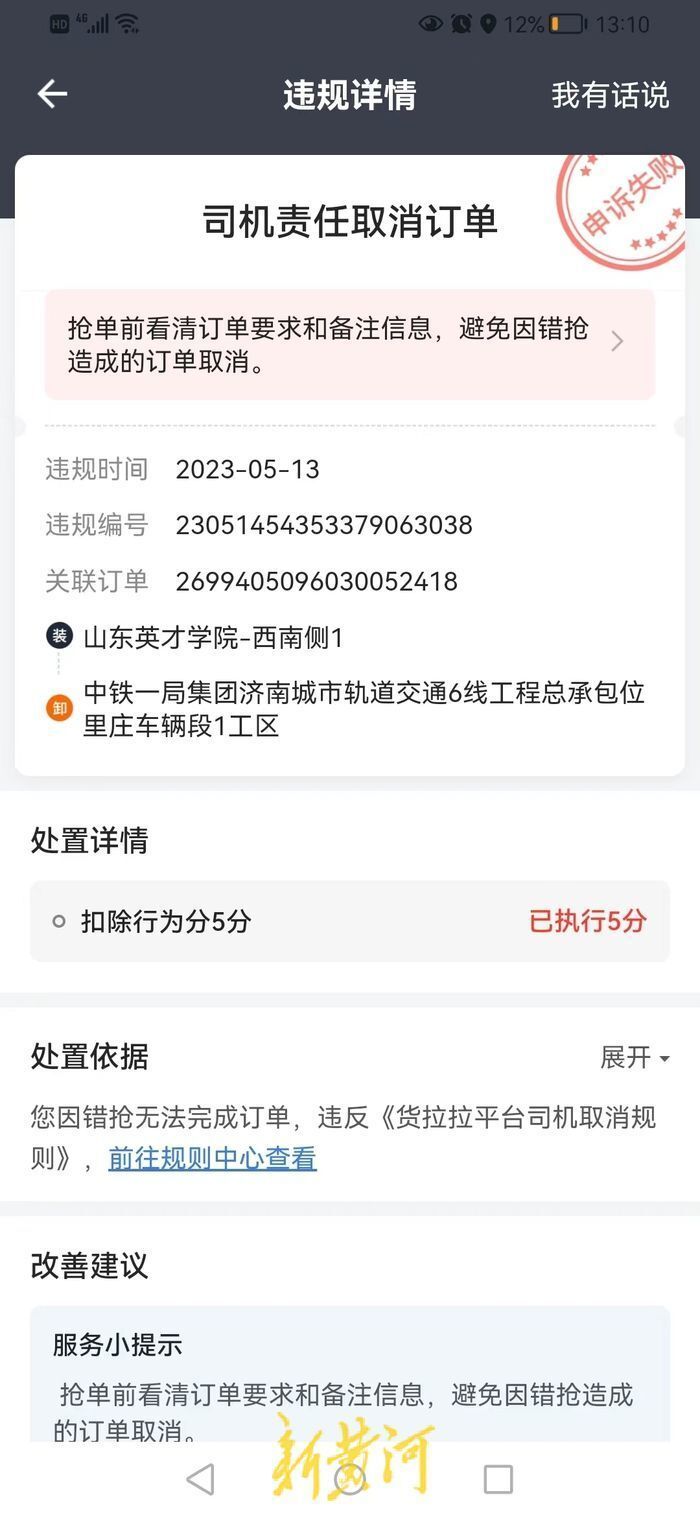Go back from the 违规详情 page
The height and width of the screenshot is (1517, 700).
coord(52,94)
